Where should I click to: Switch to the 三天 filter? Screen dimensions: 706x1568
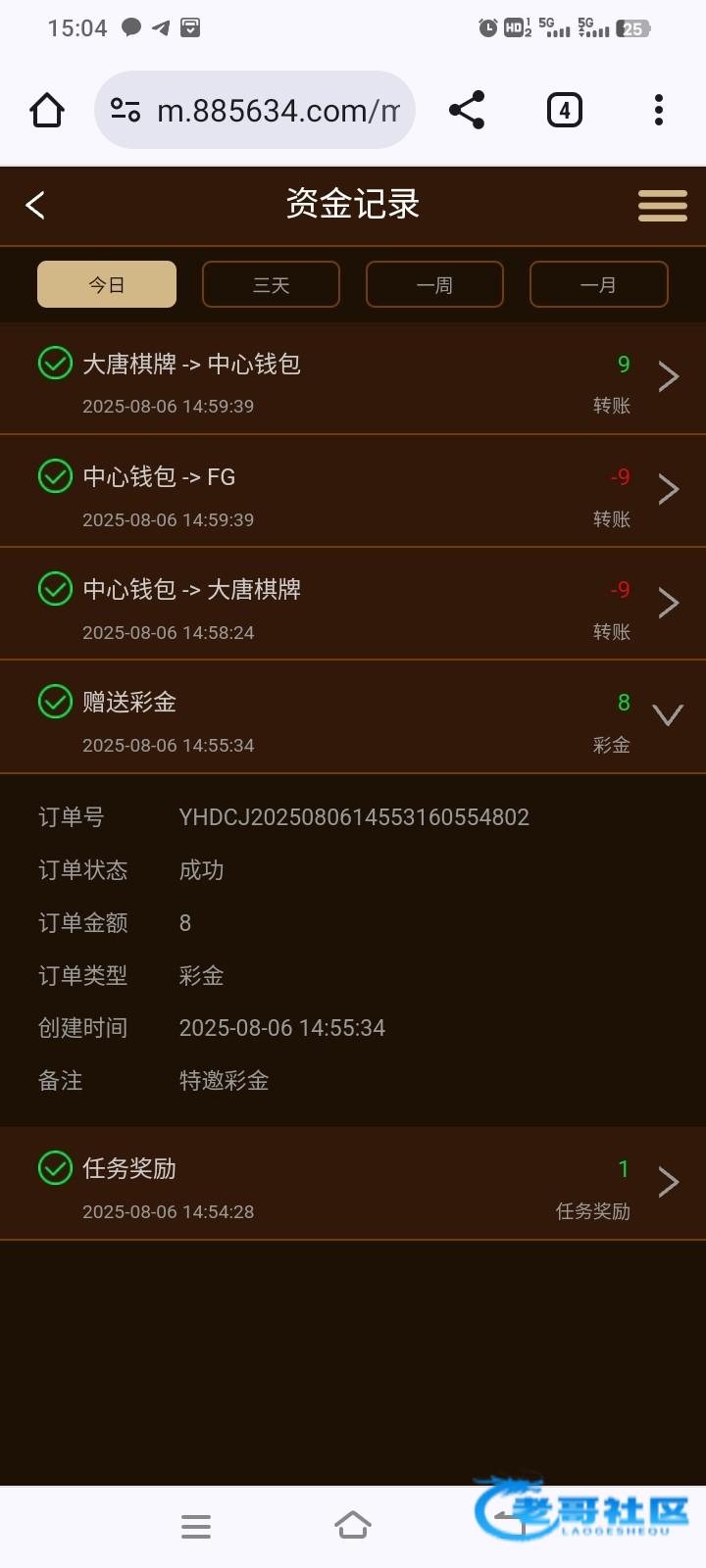tap(271, 284)
